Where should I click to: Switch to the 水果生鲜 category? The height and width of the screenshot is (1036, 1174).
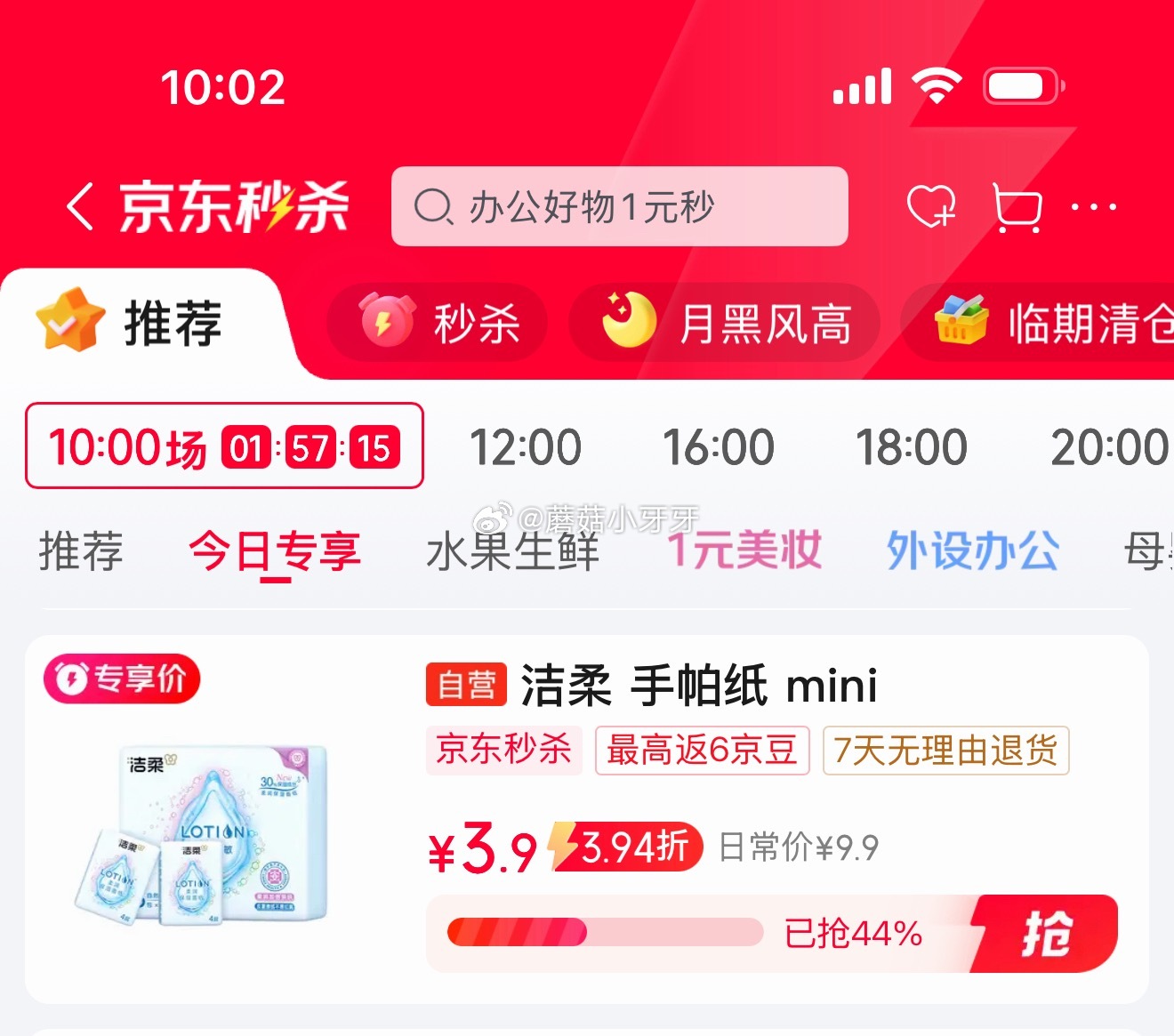(x=512, y=551)
